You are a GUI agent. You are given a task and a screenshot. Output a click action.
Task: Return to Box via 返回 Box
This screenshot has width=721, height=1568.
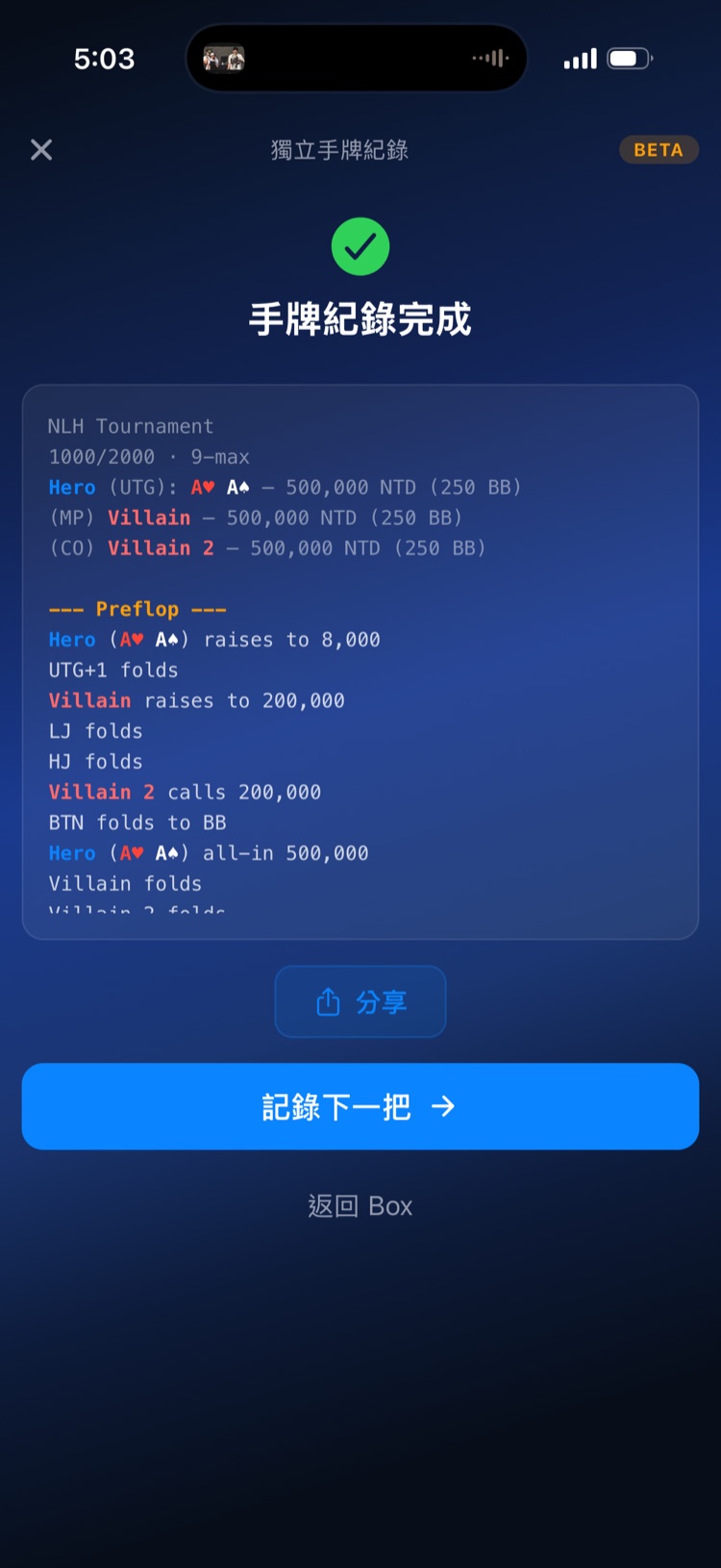coord(360,1205)
